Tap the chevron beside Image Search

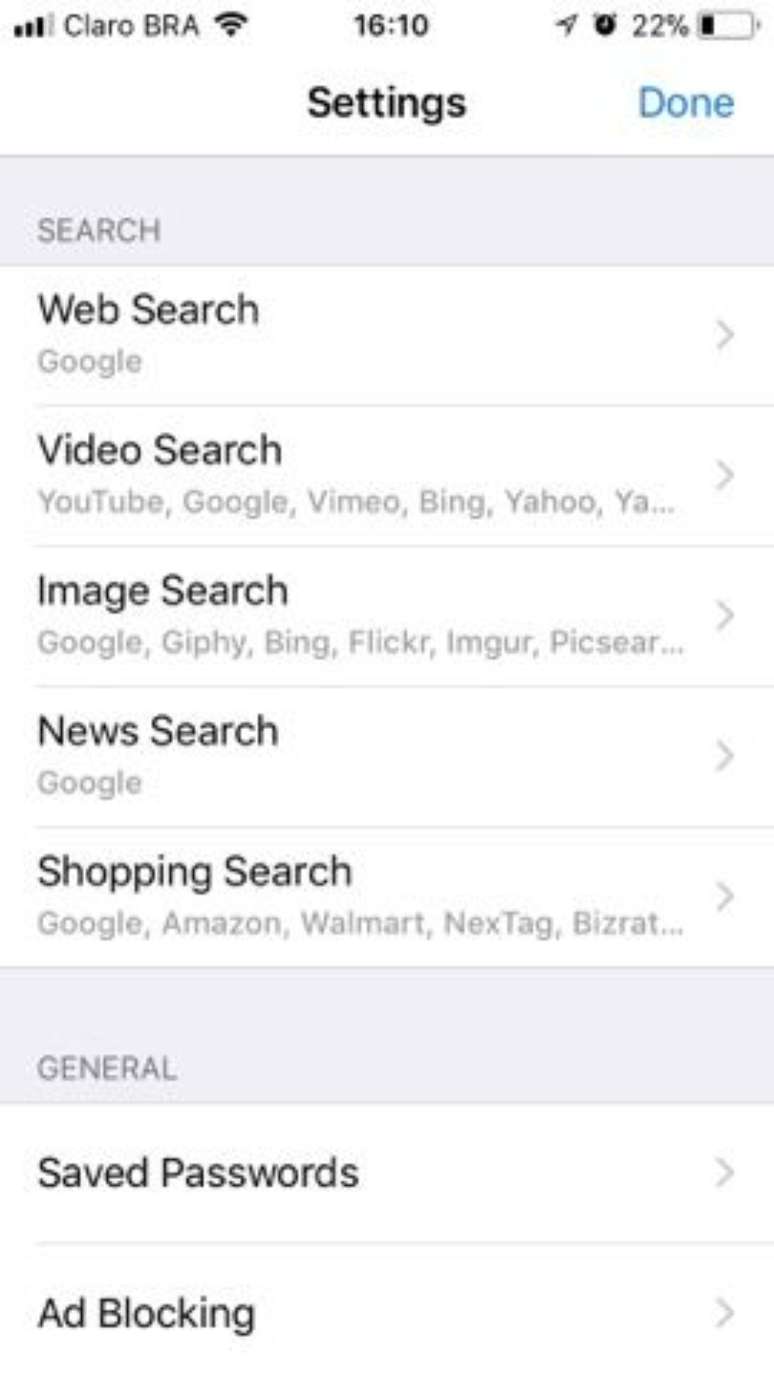point(723,614)
